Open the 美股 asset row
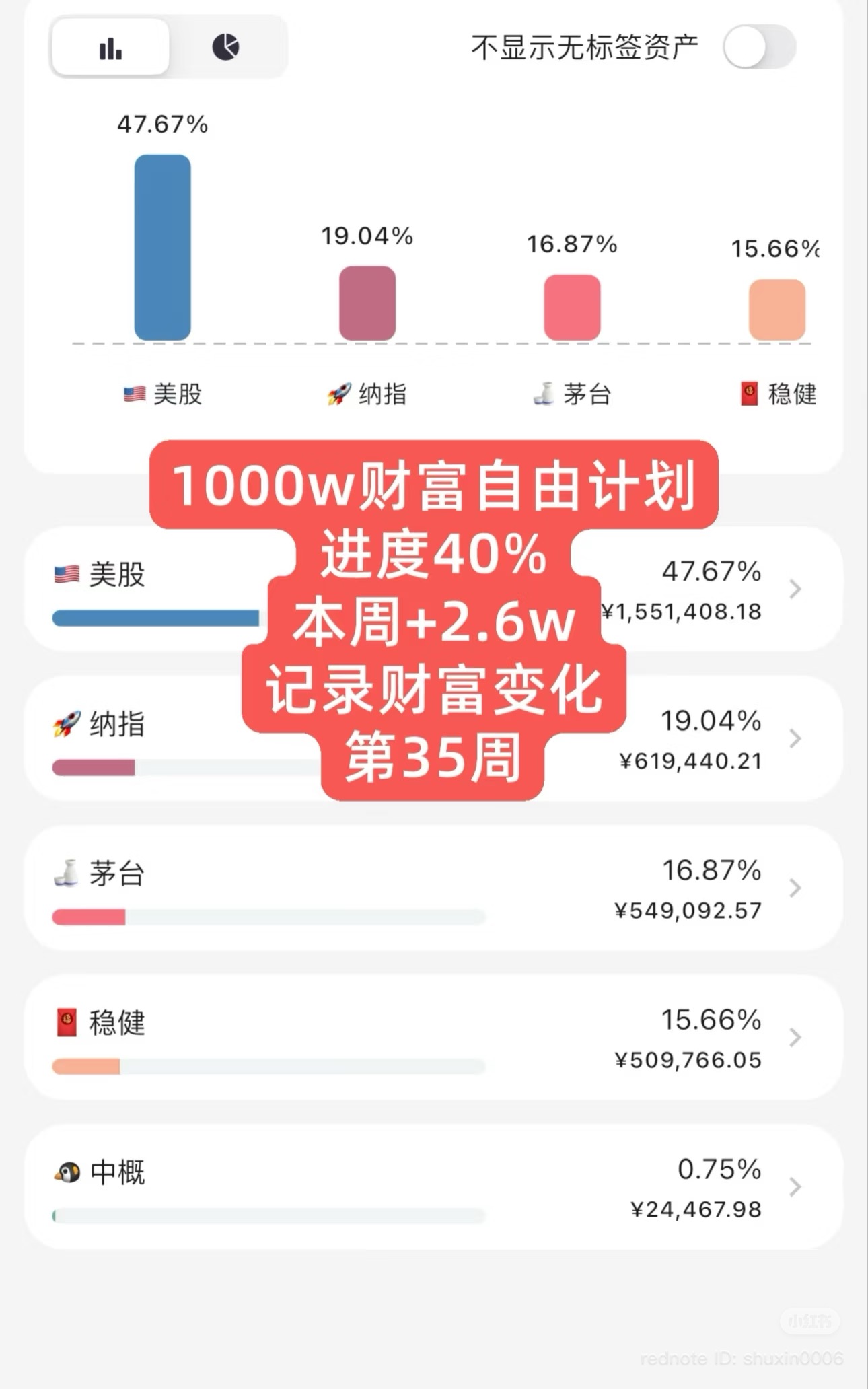This screenshot has height=1389, width=868. (794, 590)
